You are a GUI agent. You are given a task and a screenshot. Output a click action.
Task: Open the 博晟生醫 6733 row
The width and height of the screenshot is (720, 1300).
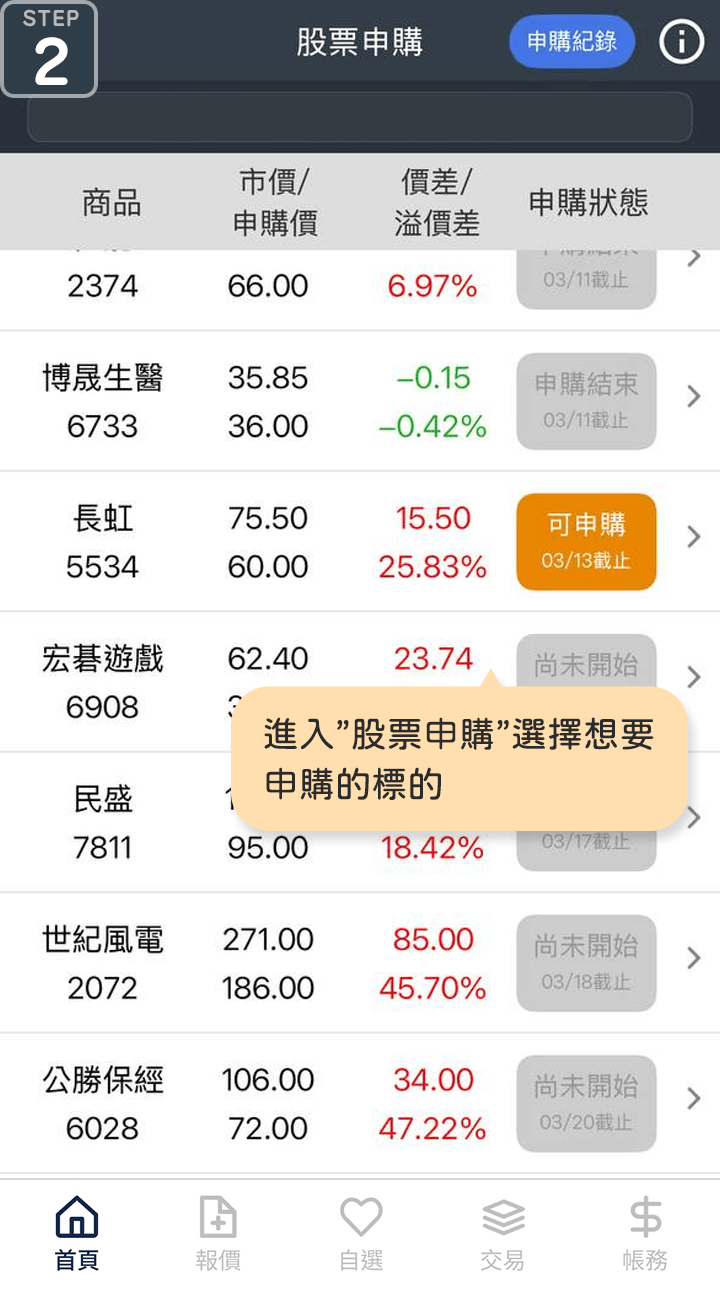tap(103, 401)
